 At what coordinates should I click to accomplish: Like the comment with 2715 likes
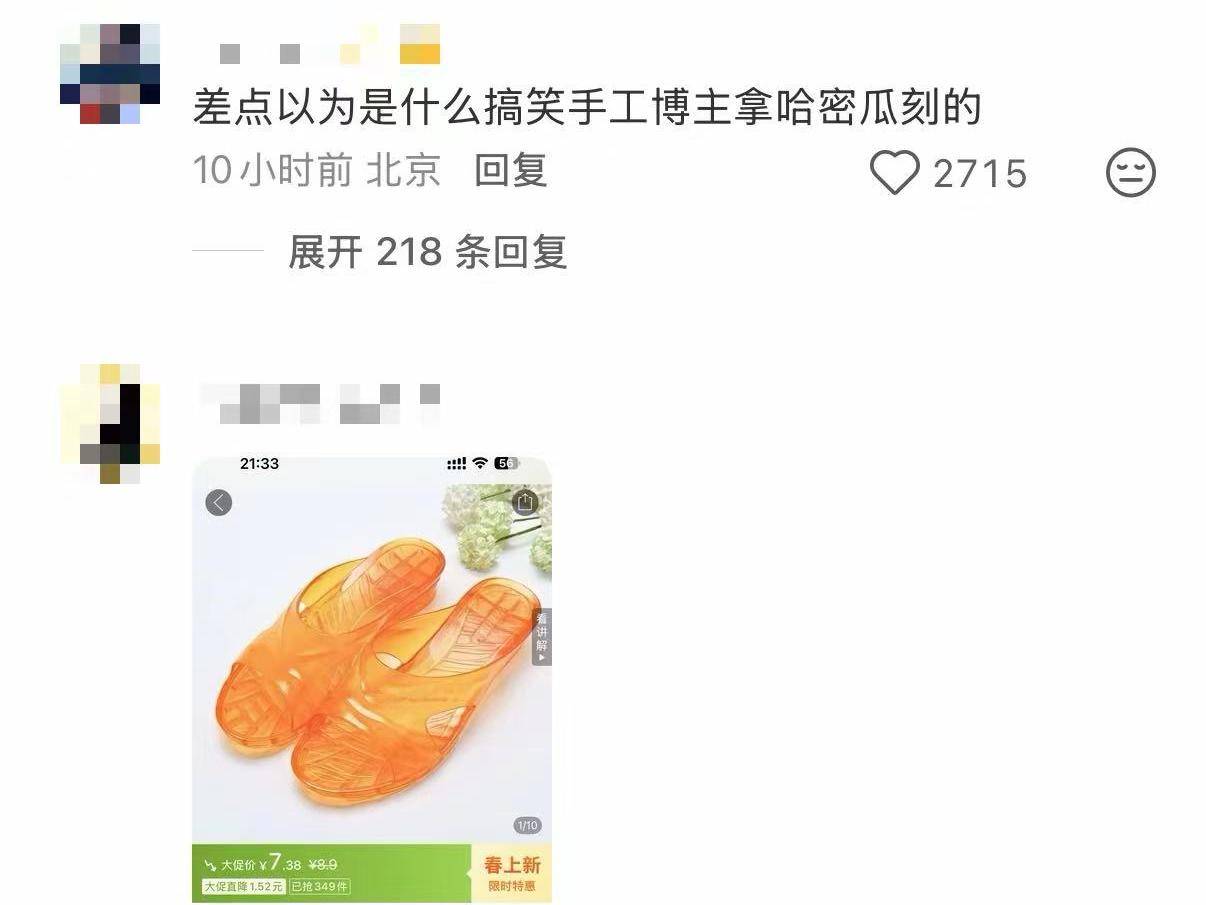pos(894,173)
